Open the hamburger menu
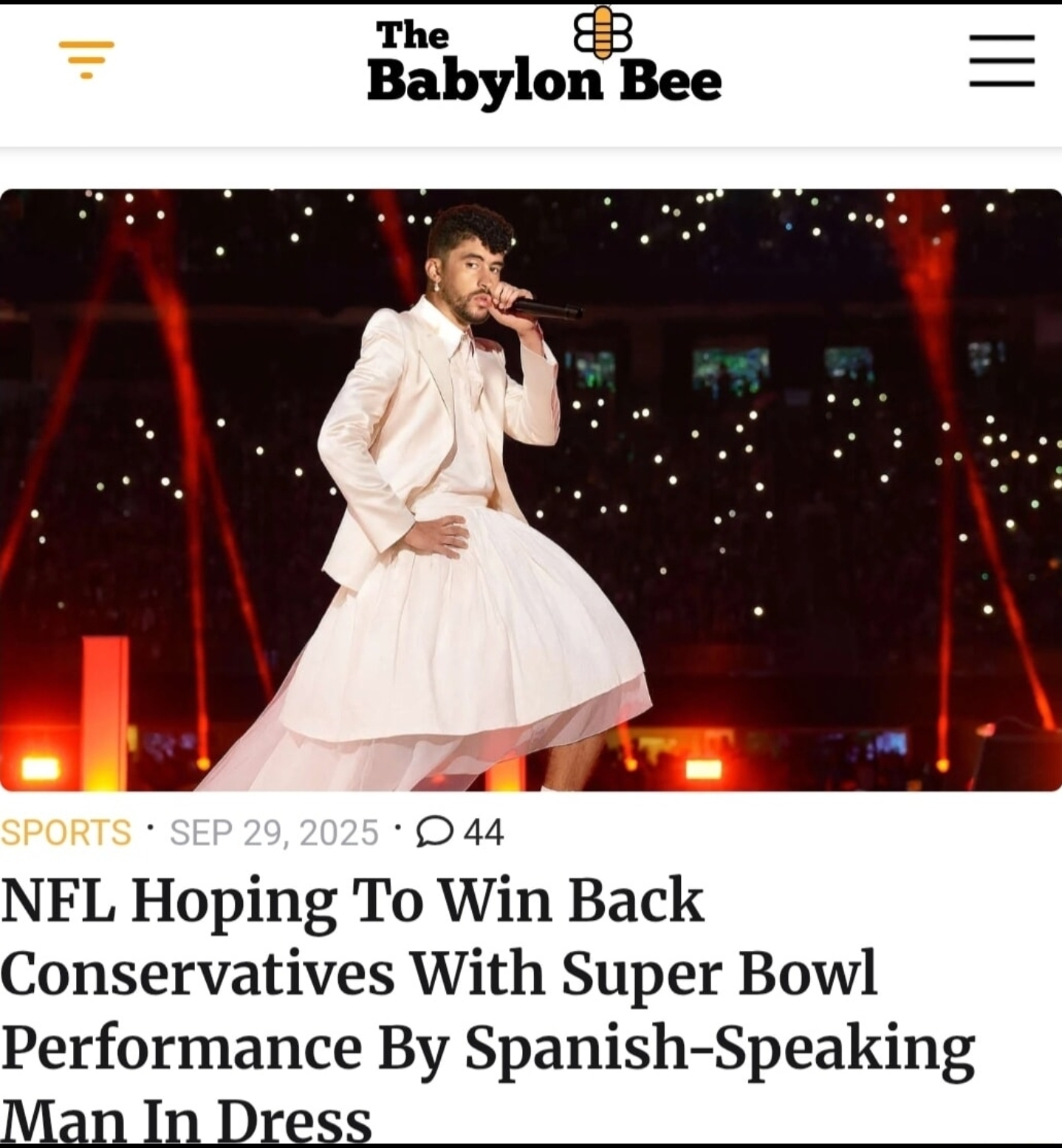 click(x=1001, y=61)
